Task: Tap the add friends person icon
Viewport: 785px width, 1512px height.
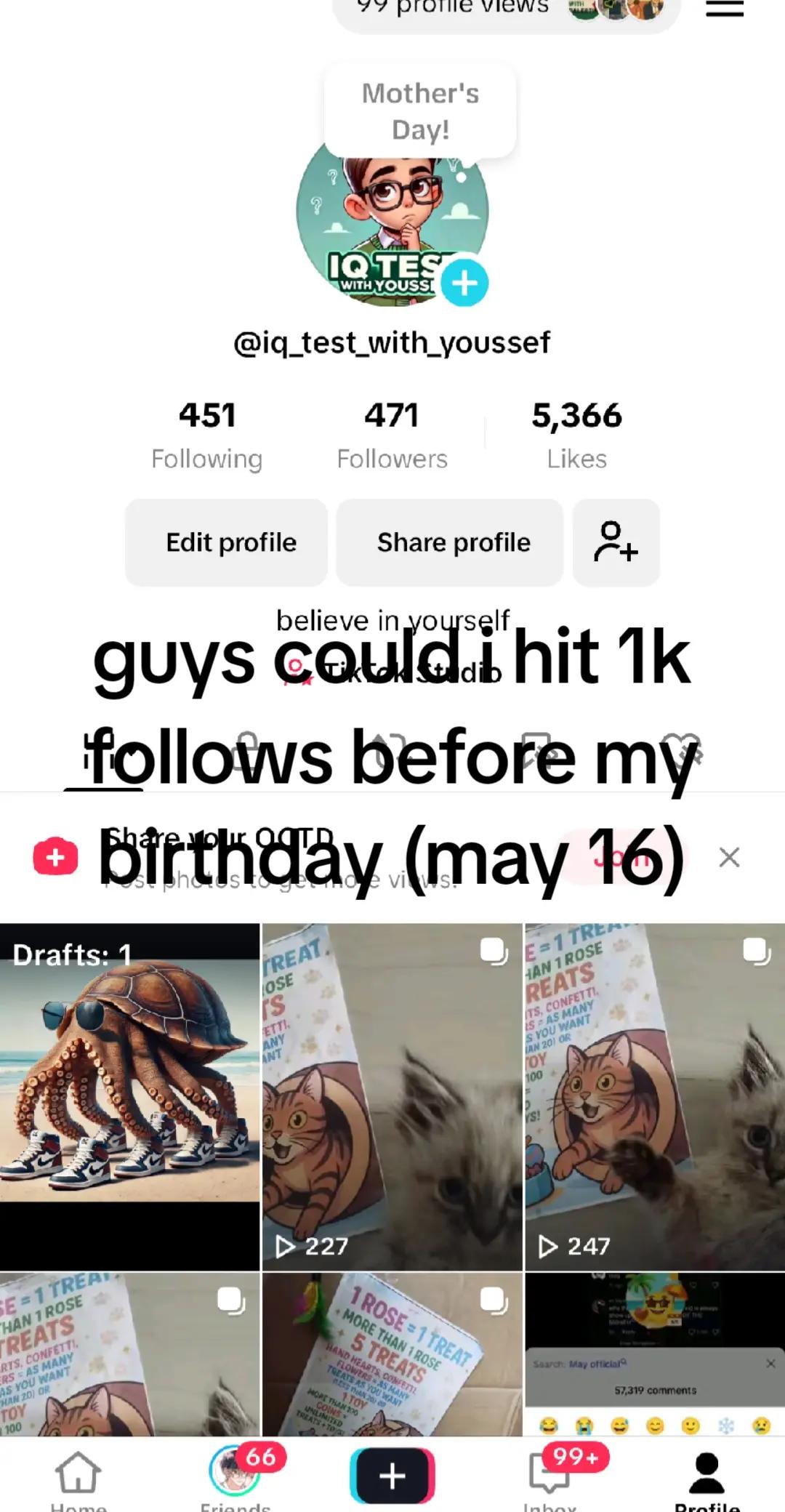Action: (x=616, y=543)
